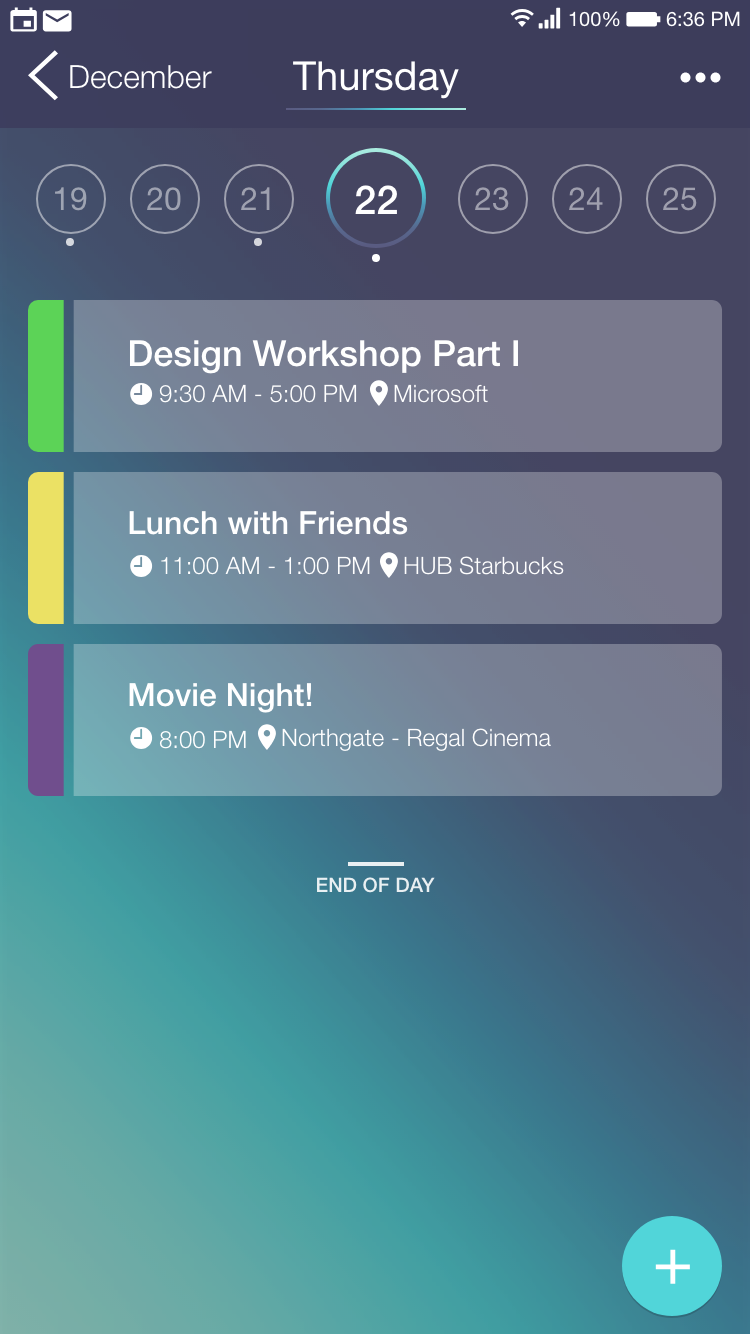Viewport: 750px width, 1334px height.
Task: Open Design Workshop Part I event
Action: coord(396,376)
